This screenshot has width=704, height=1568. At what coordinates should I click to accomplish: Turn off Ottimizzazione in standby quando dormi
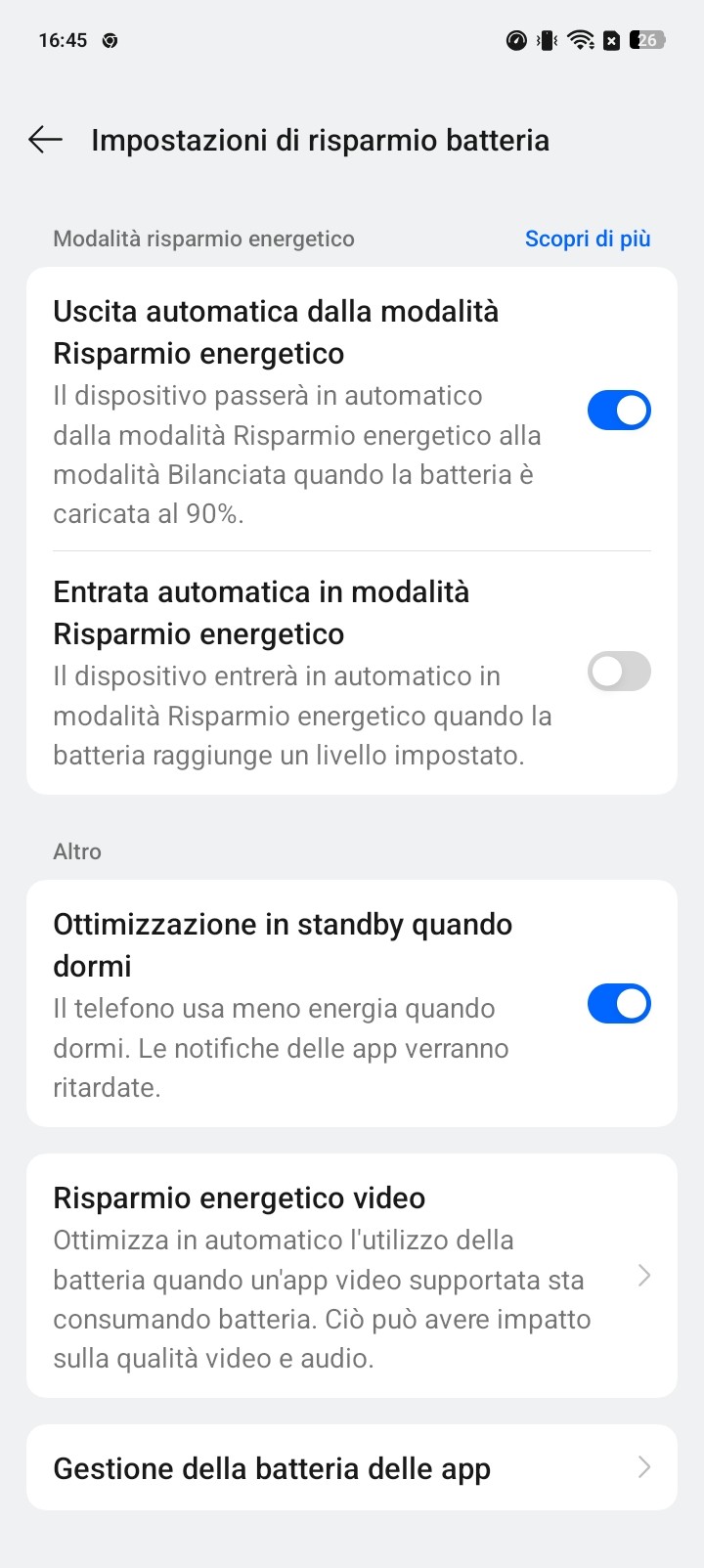click(x=618, y=1004)
